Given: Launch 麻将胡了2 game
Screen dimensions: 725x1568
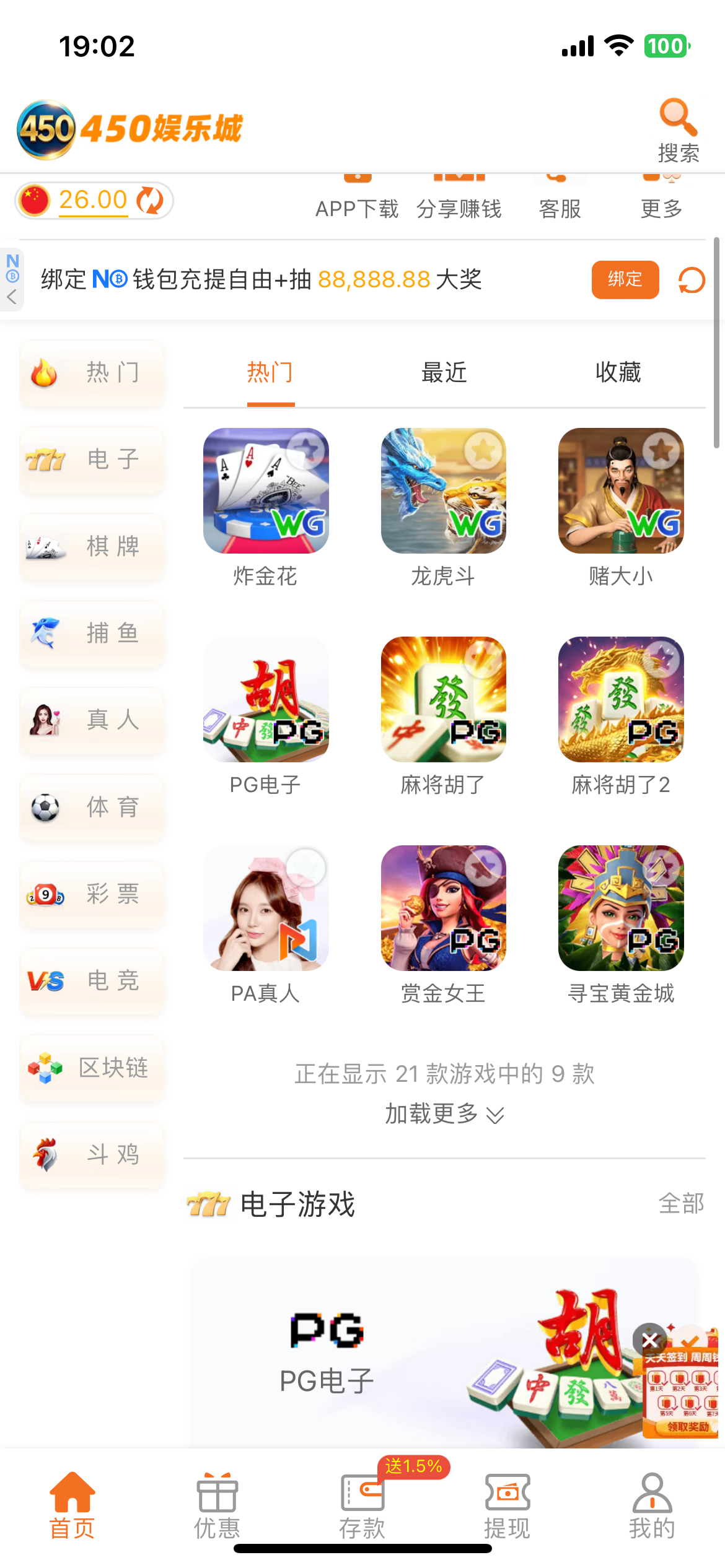Looking at the screenshot, I should pyautogui.click(x=620, y=700).
